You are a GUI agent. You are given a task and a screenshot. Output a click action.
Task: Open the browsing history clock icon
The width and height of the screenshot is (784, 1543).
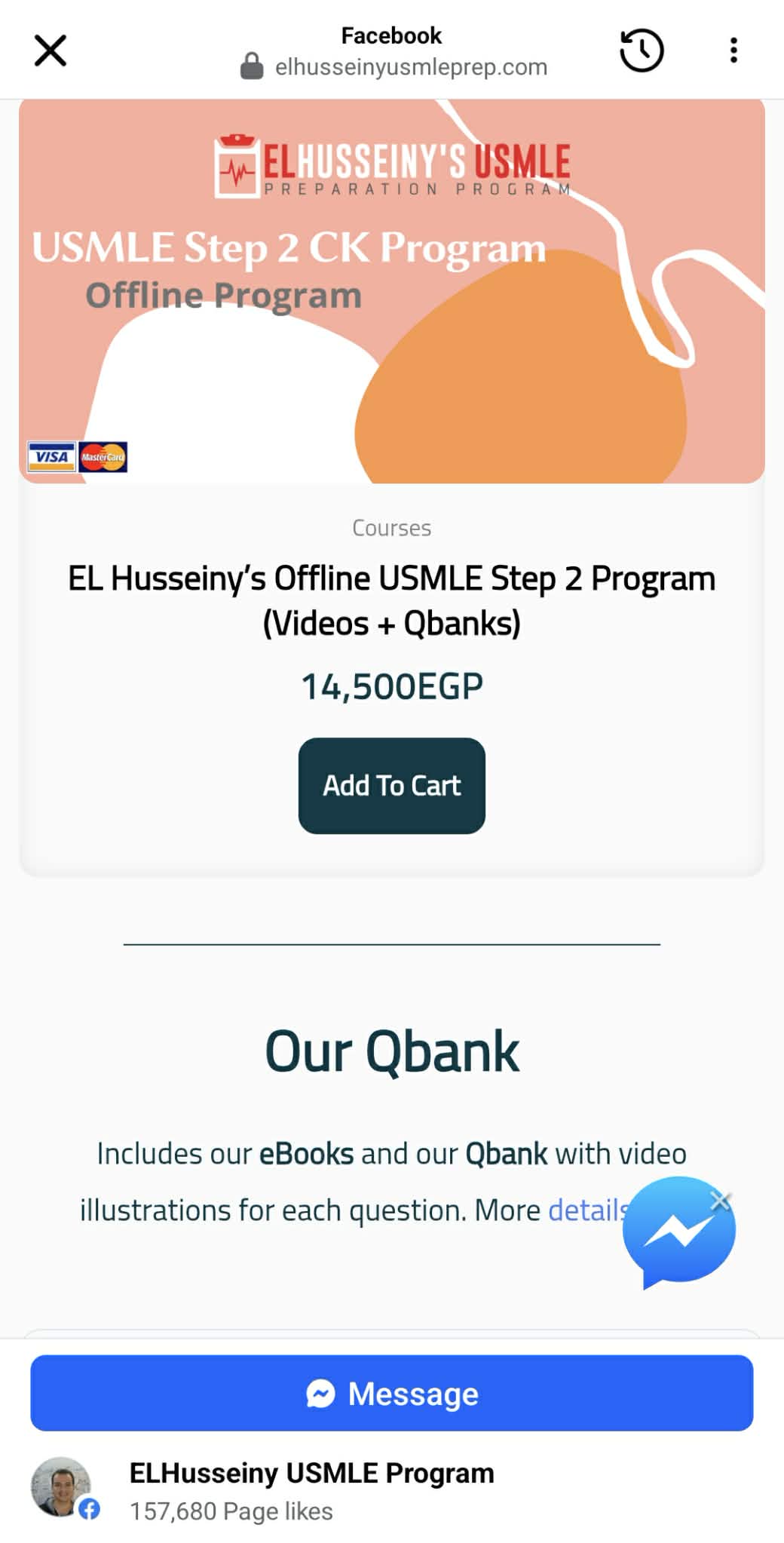tap(641, 51)
